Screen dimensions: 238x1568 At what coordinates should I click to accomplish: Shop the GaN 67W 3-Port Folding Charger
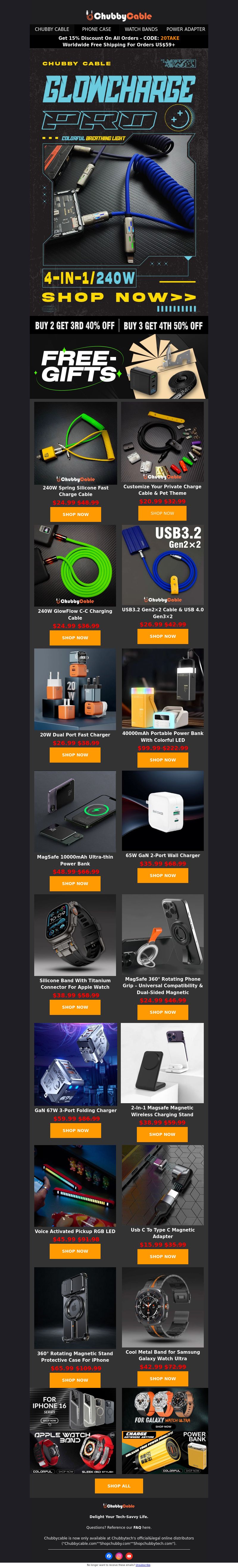tap(76, 1130)
